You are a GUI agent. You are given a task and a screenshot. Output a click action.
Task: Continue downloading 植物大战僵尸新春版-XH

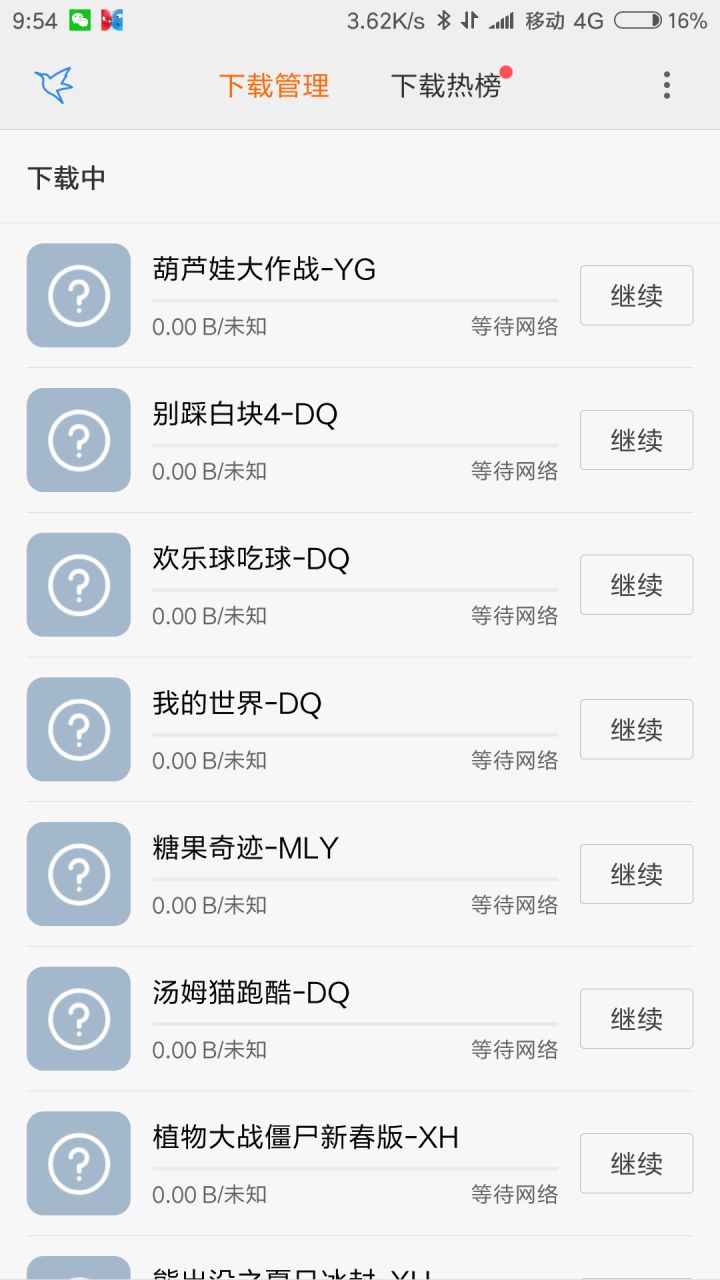coord(636,1163)
